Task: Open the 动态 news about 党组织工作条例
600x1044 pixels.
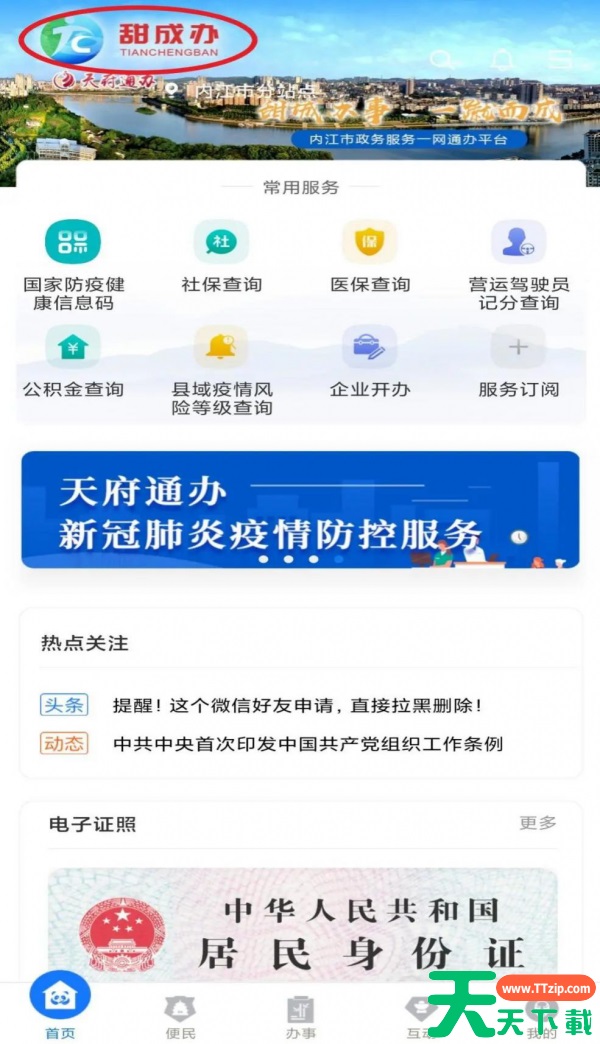Action: pyautogui.click(x=308, y=743)
